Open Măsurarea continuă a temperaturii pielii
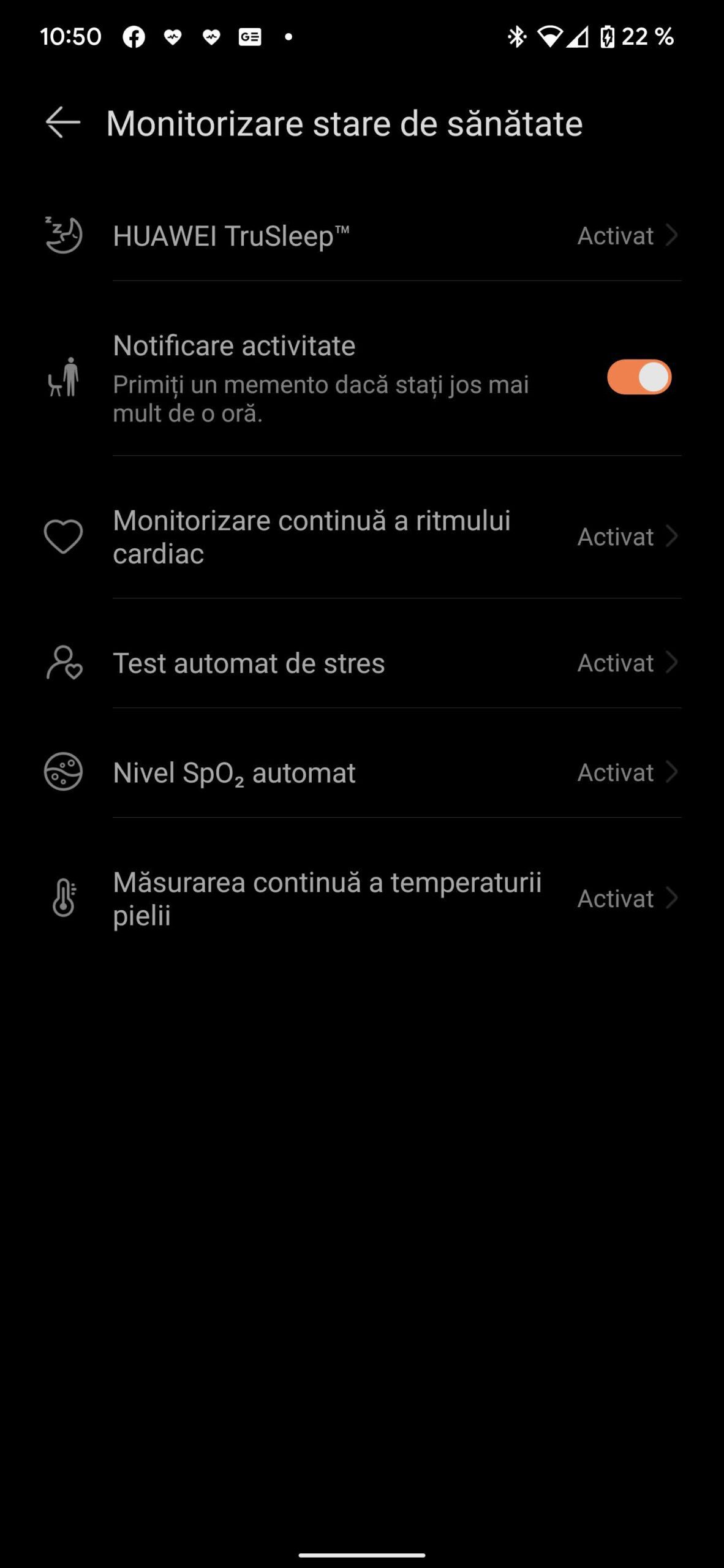The width and height of the screenshot is (724, 1568). pyautogui.click(x=361, y=899)
